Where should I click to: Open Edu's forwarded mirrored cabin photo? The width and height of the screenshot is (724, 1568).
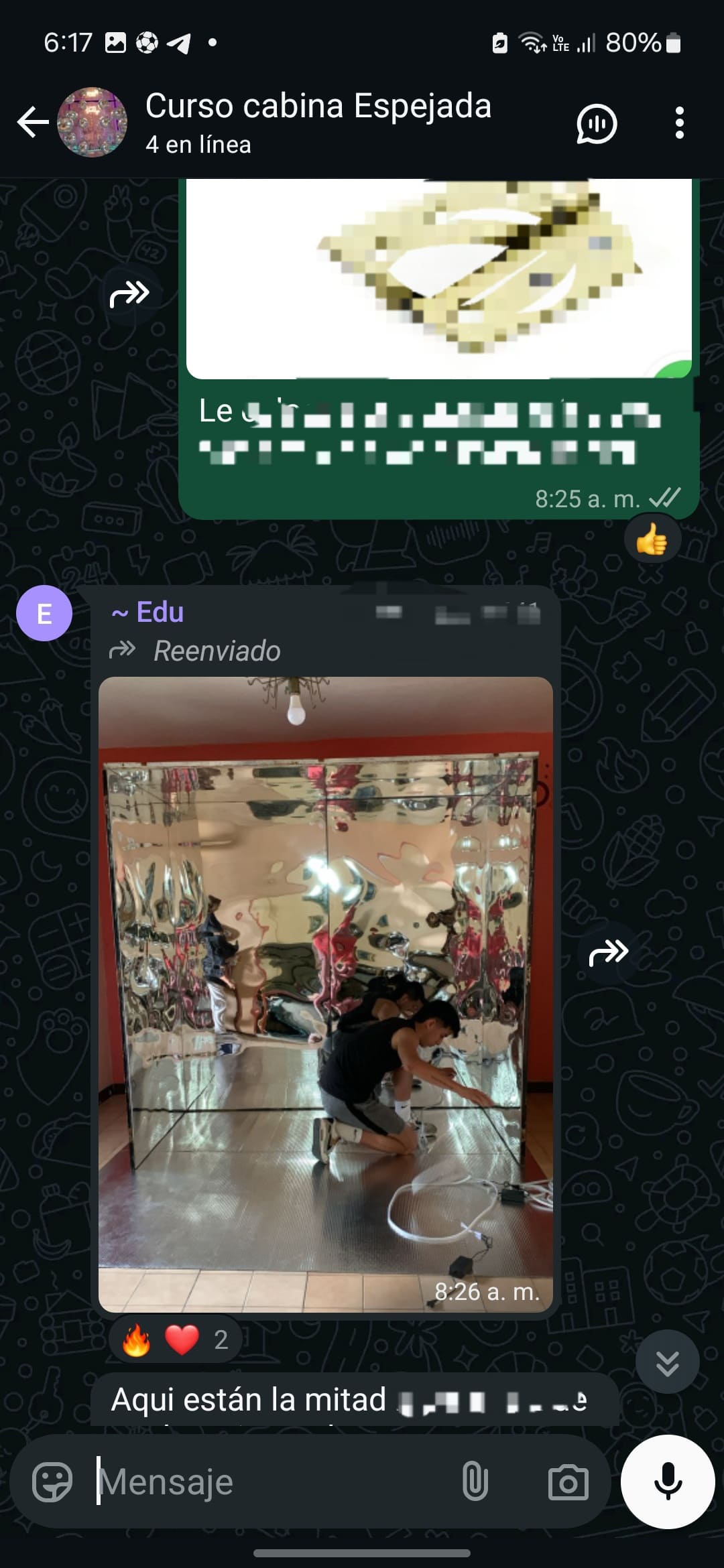pyautogui.click(x=326, y=994)
